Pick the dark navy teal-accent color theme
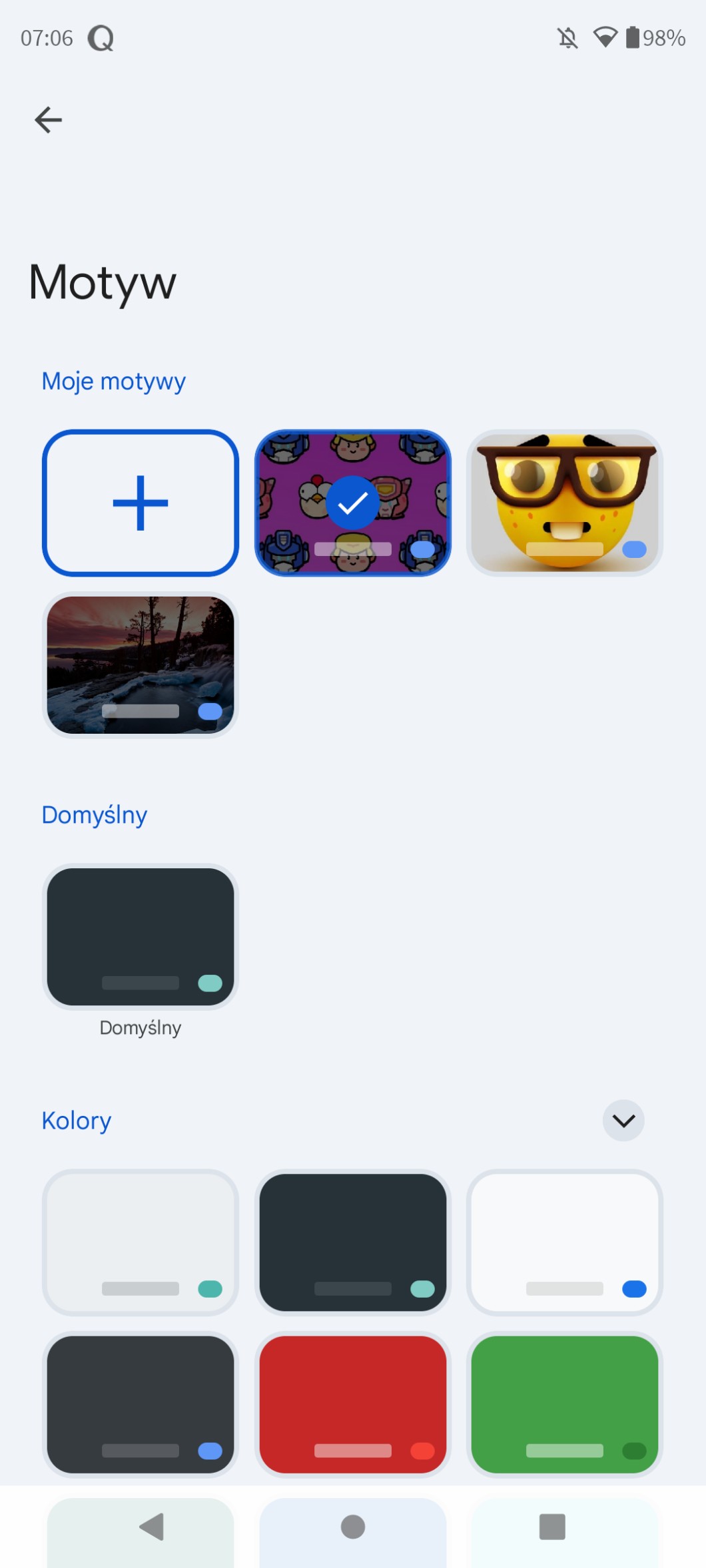The image size is (706, 1568). point(352,1242)
